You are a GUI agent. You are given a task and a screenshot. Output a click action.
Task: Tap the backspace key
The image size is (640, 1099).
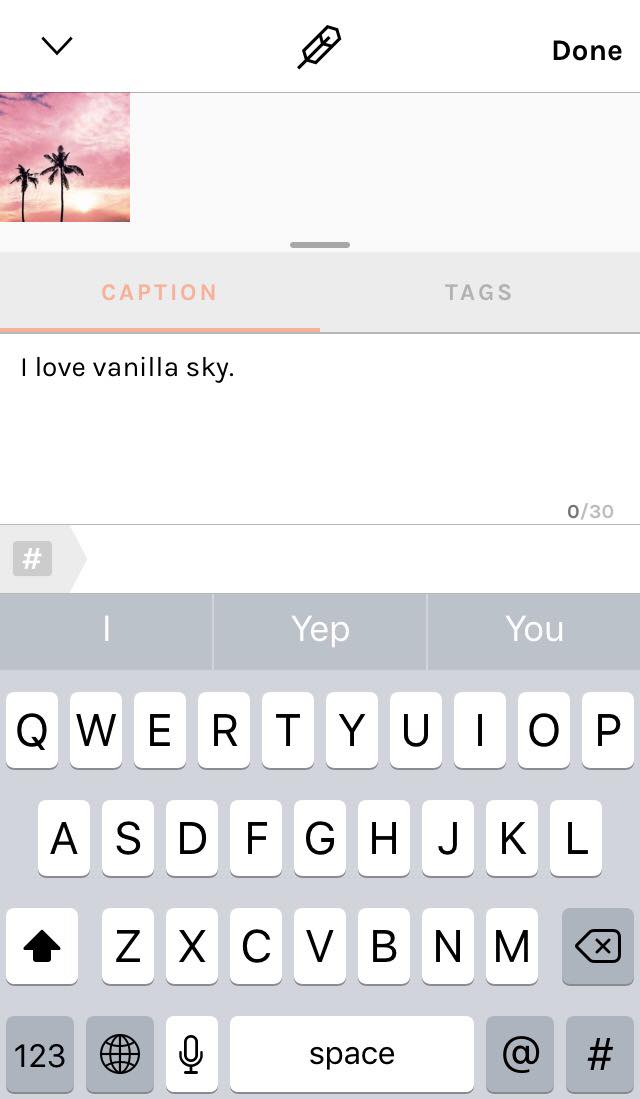[x=598, y=946]
